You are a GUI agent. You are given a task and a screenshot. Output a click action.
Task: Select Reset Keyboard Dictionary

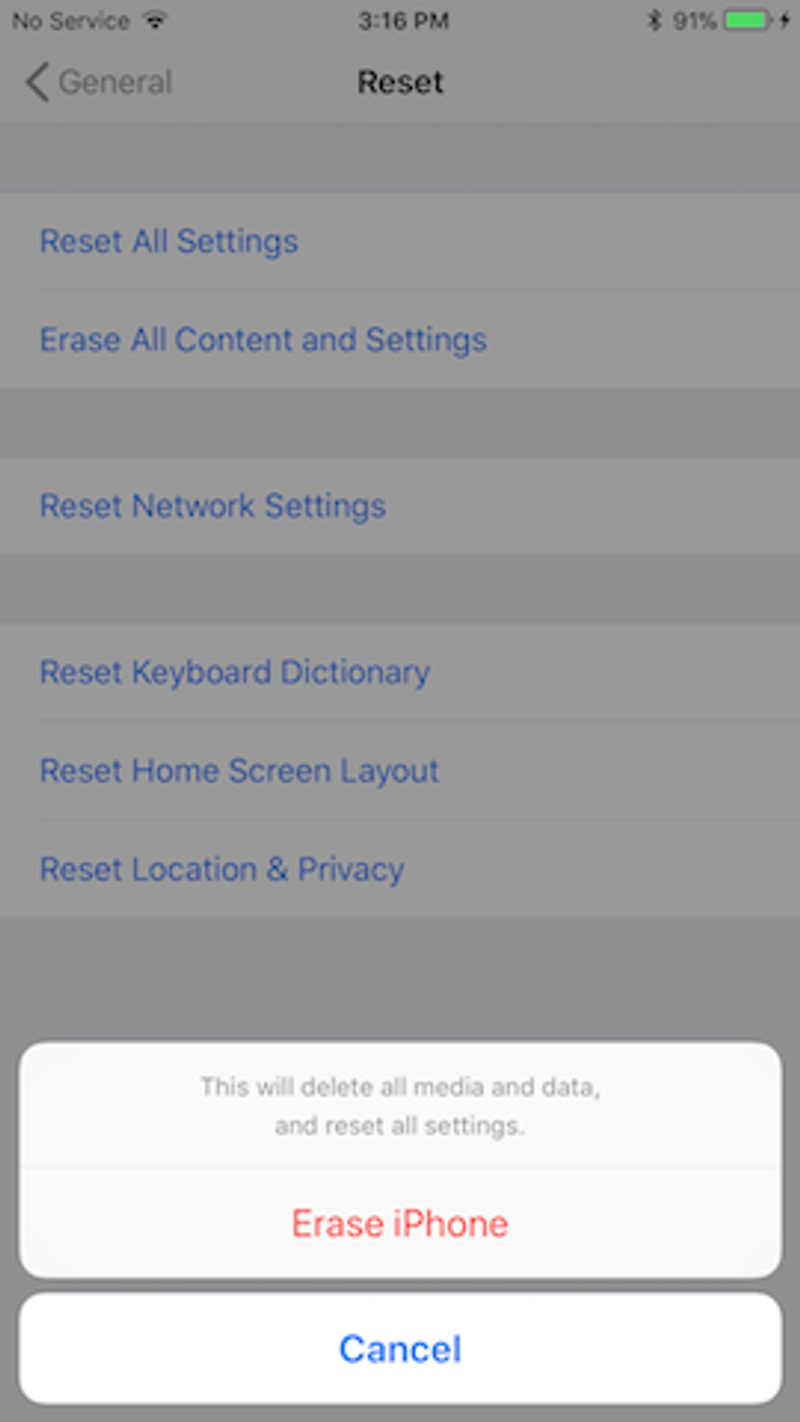[x=235, y=672]
